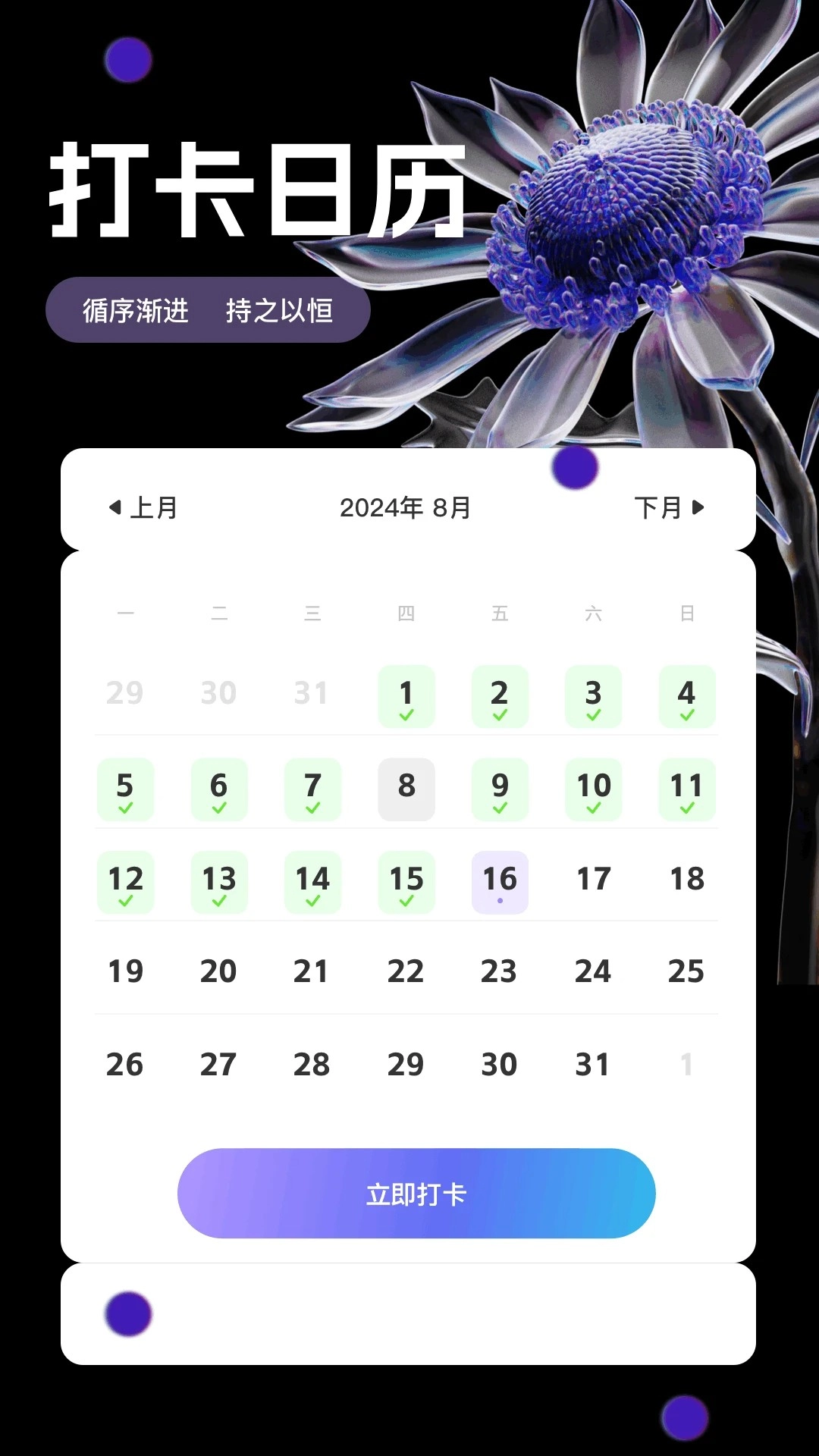Select today's date 16 in the calendar
This screenshot has height=1456, width=819.
tap(500, 881)
